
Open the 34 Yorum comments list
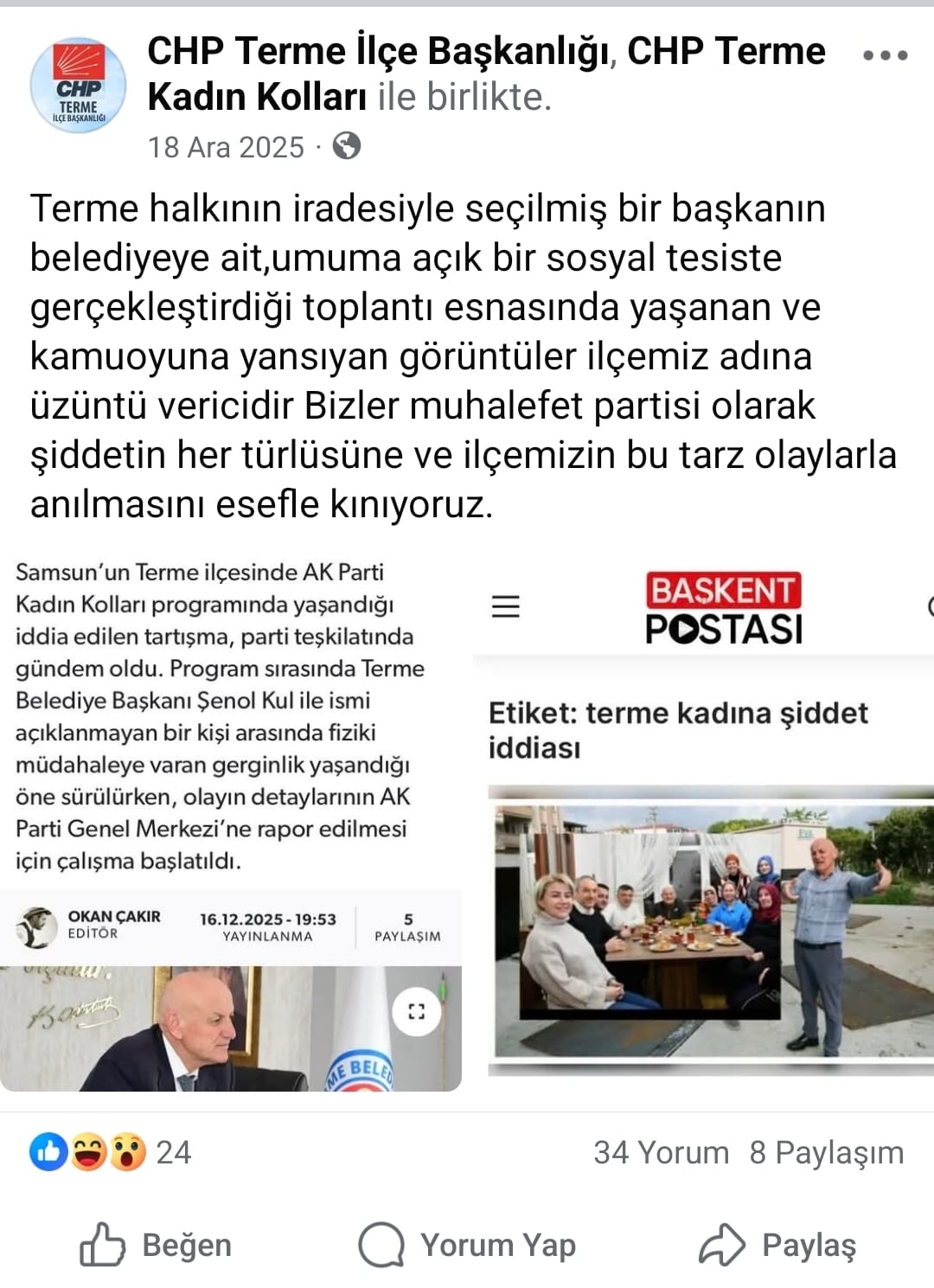click(x=661, y=1152)
